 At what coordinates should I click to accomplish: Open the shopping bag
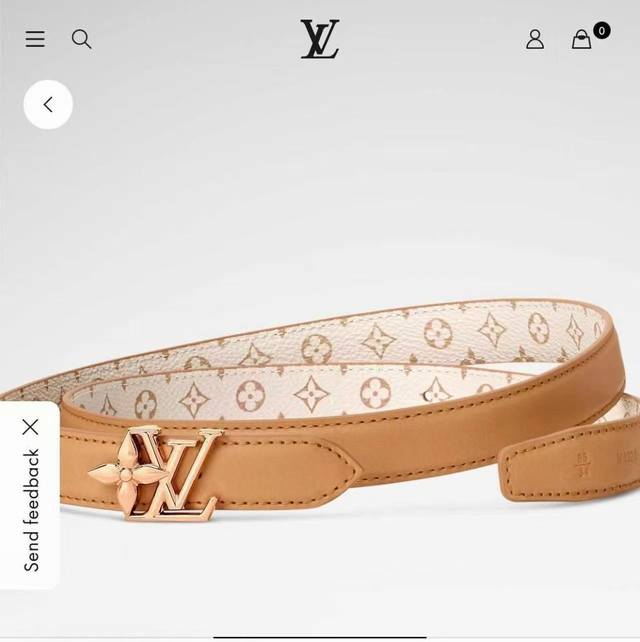(581, 39)
